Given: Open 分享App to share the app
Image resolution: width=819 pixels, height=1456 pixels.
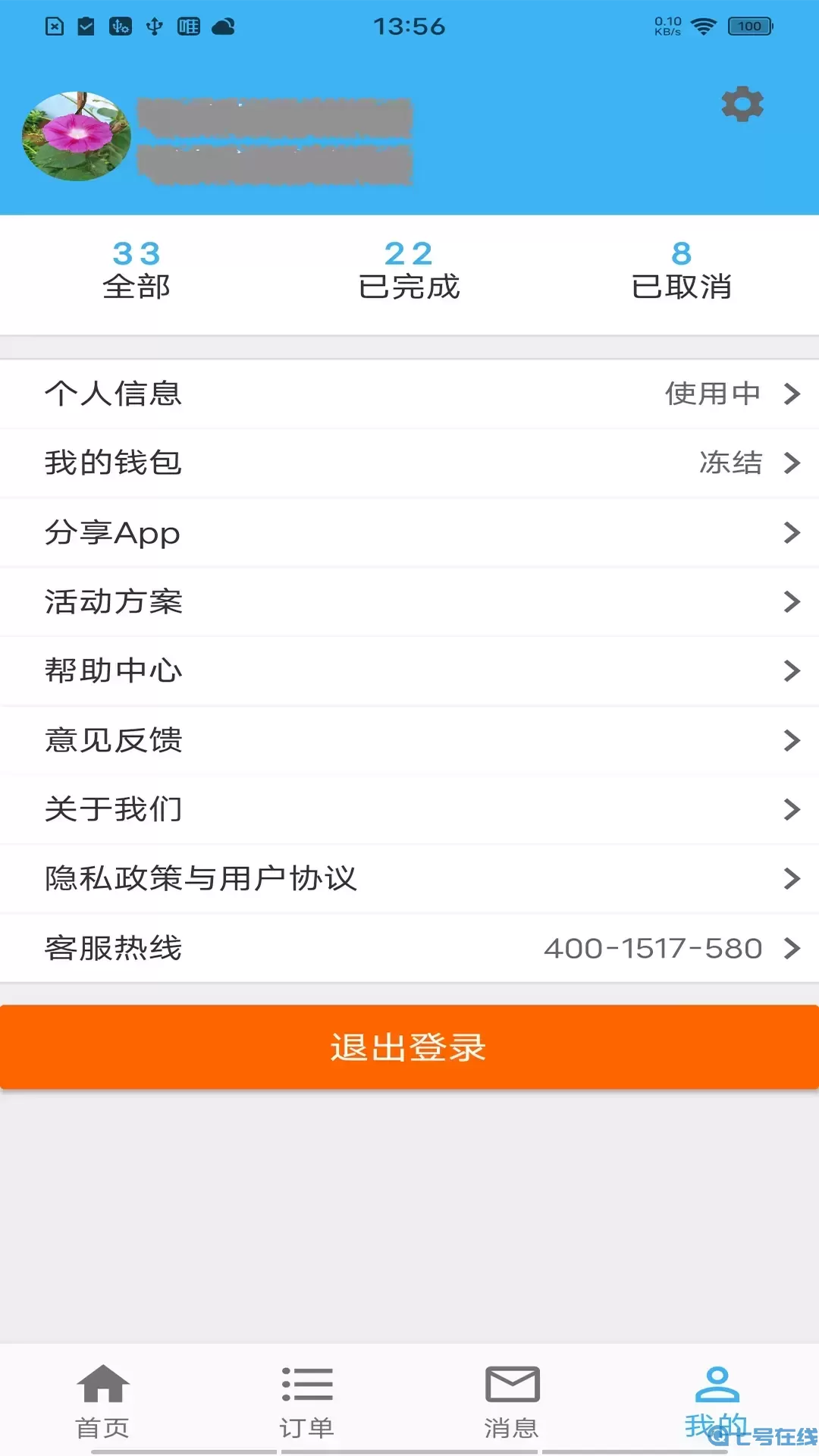Looking at the screenshot, I should click(x=409, y=532).
